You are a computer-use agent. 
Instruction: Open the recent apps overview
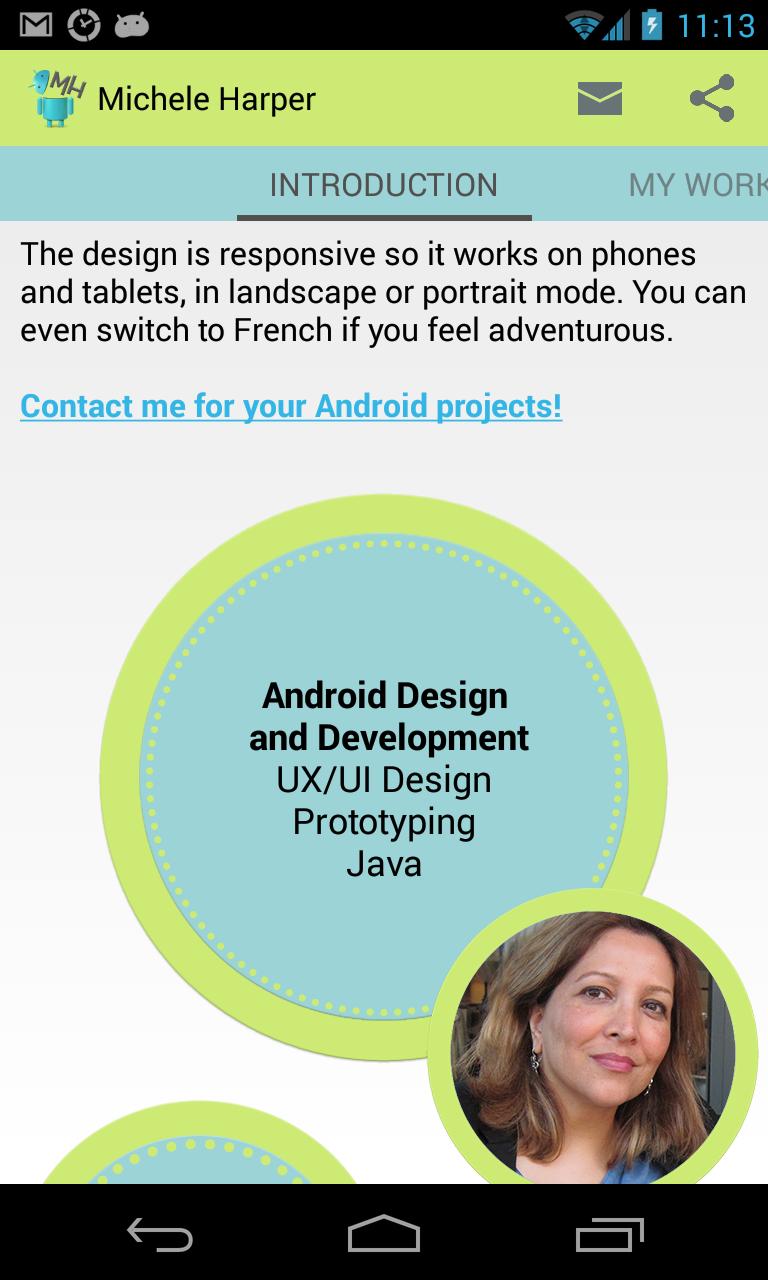tap(609, 1234)
